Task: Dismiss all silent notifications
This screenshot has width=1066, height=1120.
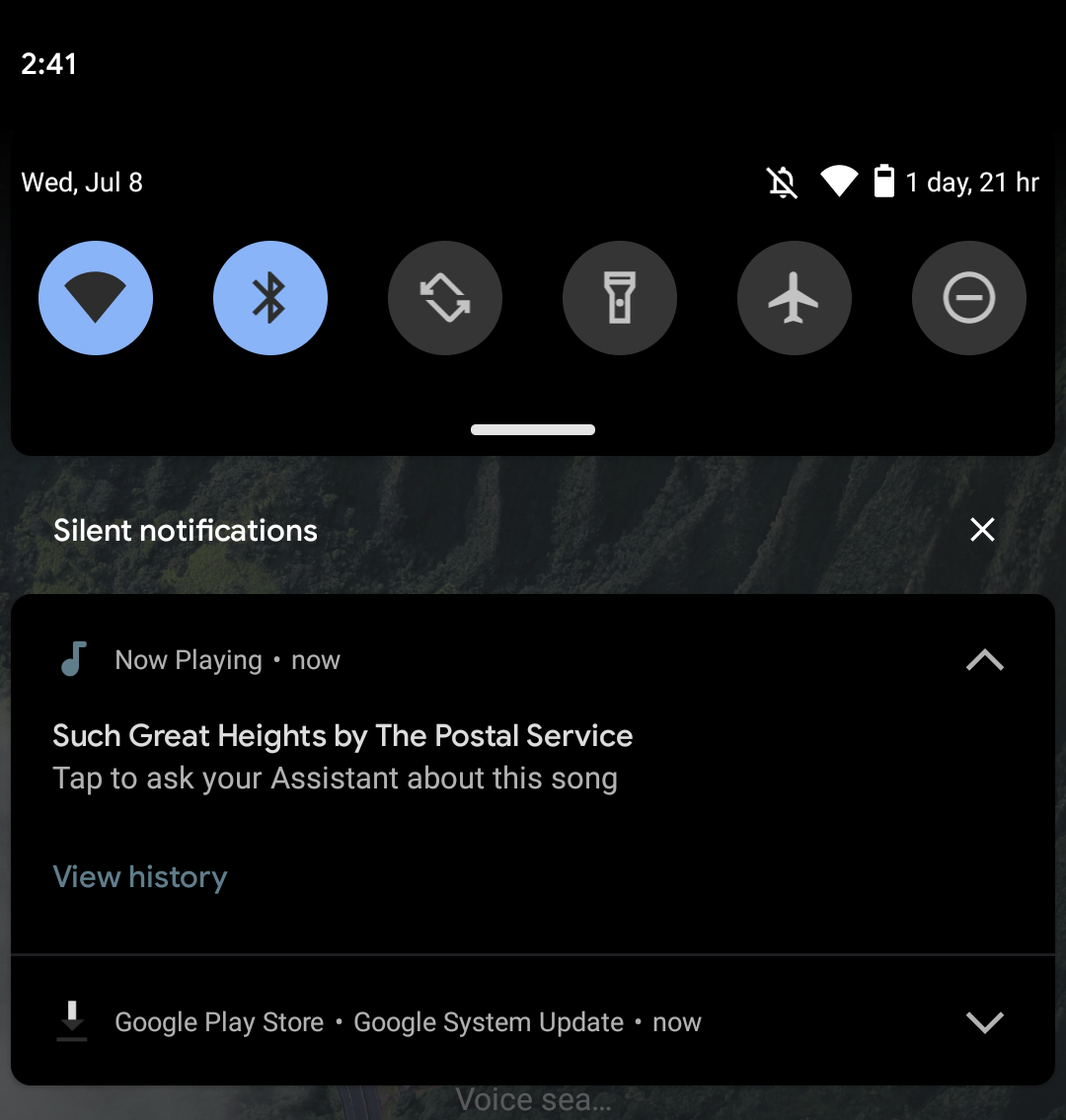Action: (x=982, y=530)
